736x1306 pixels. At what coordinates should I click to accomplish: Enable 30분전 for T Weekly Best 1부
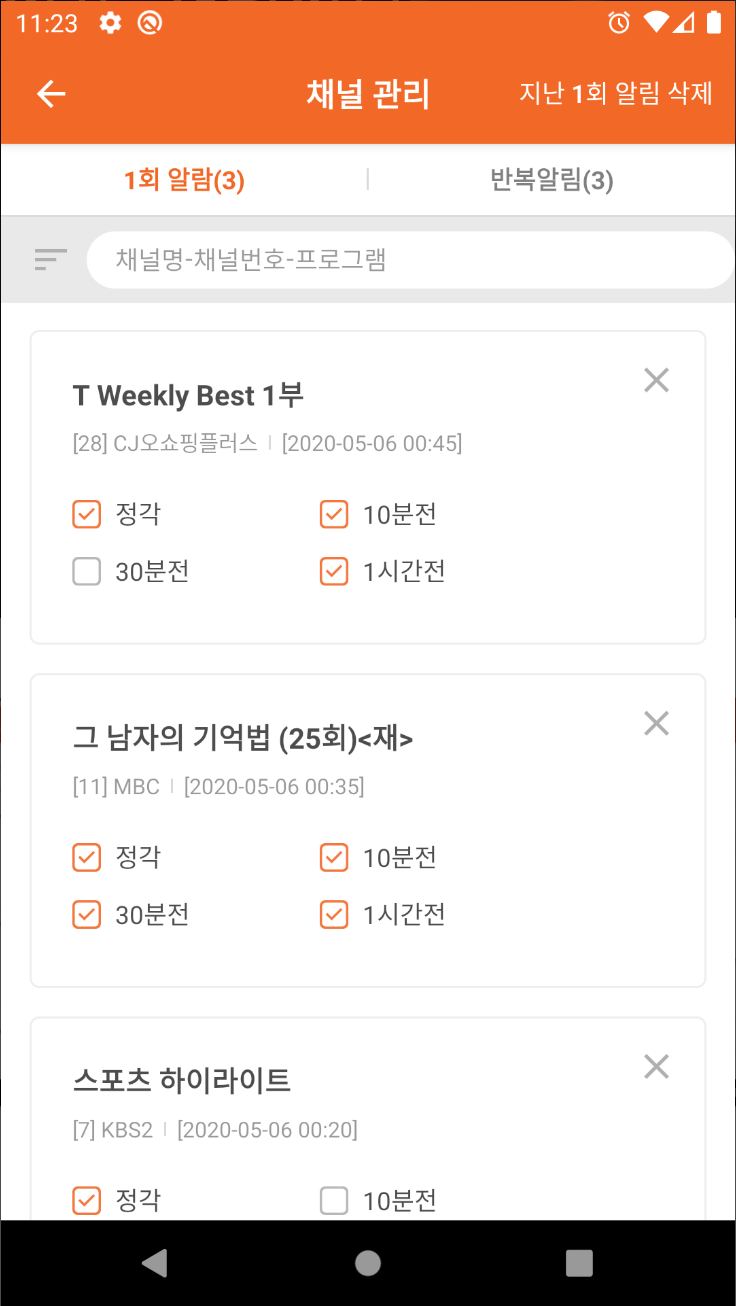(x=87, y=571)
